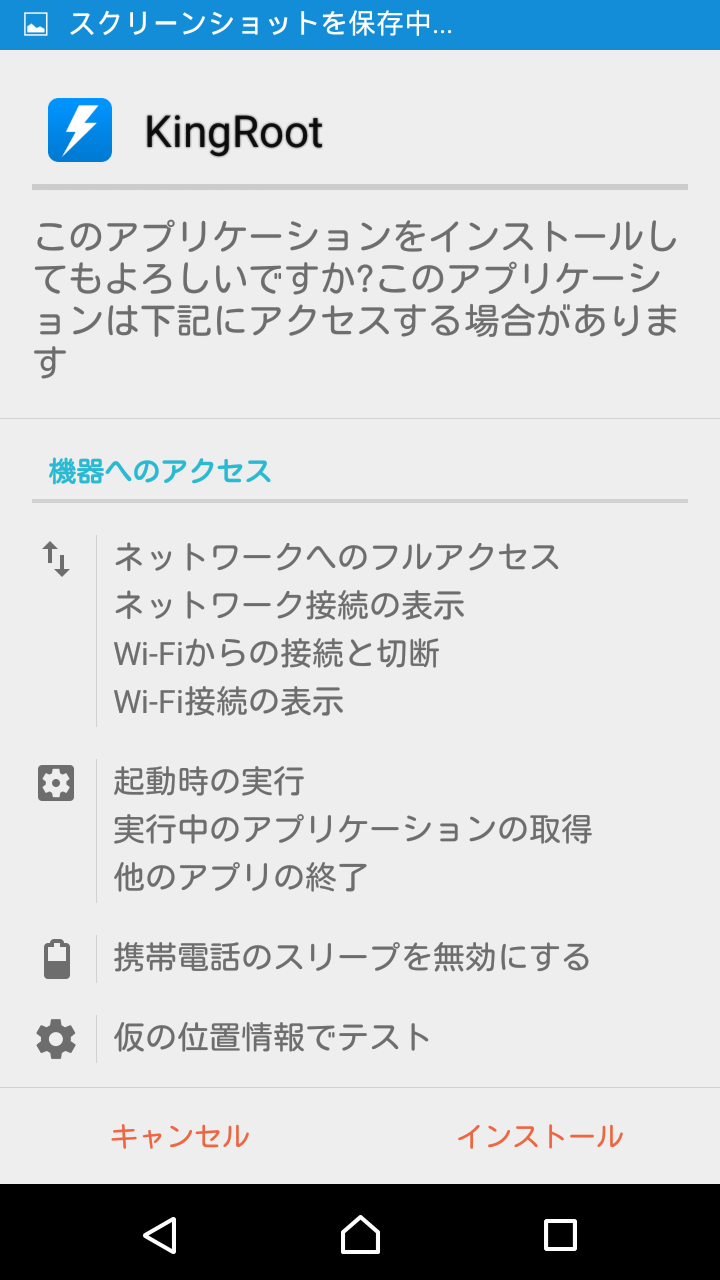This screenshot has width=720, height=1280.
Task: Cancel the installation with キャンセル
Action: point(180,1136)
